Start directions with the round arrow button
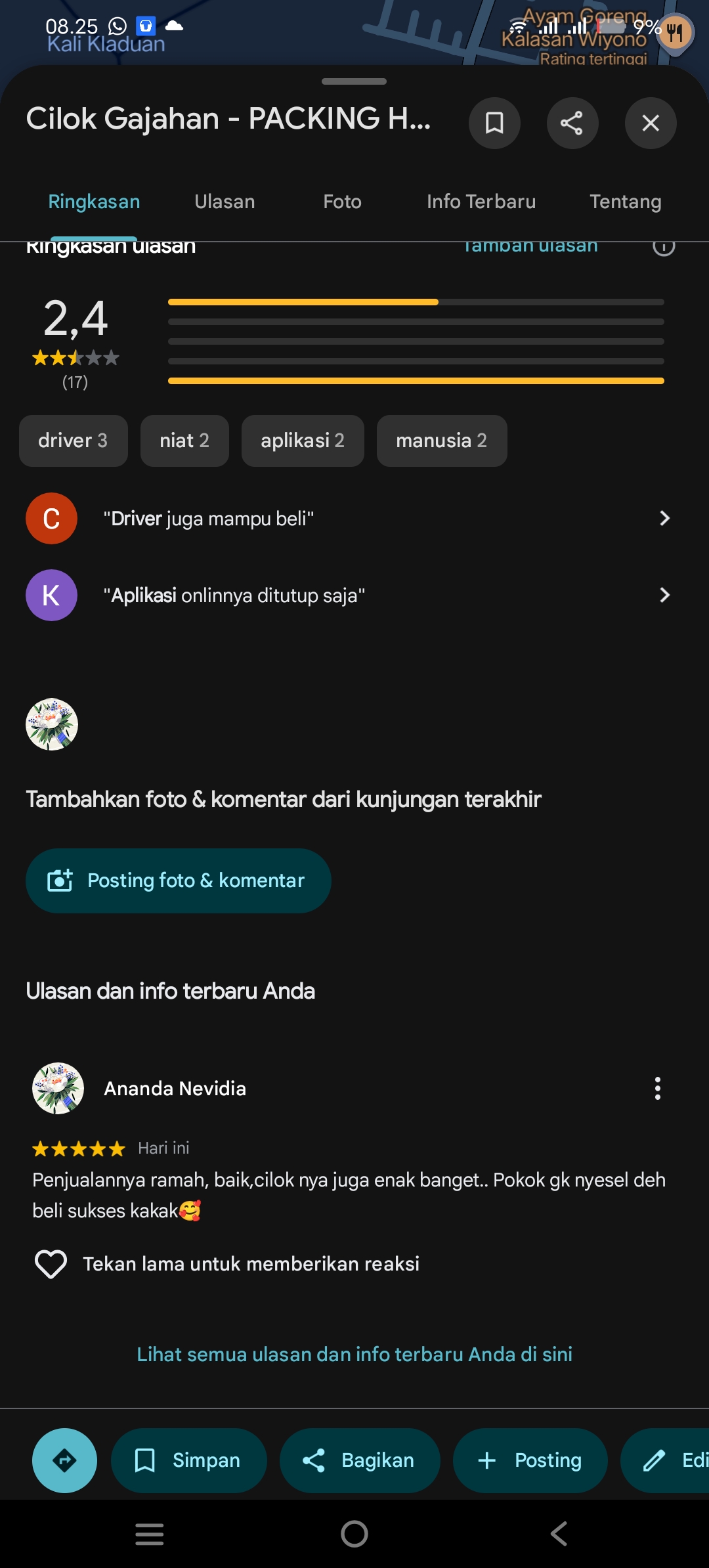The width and height of the screenshot is (709, 1568). [64, 1460]
